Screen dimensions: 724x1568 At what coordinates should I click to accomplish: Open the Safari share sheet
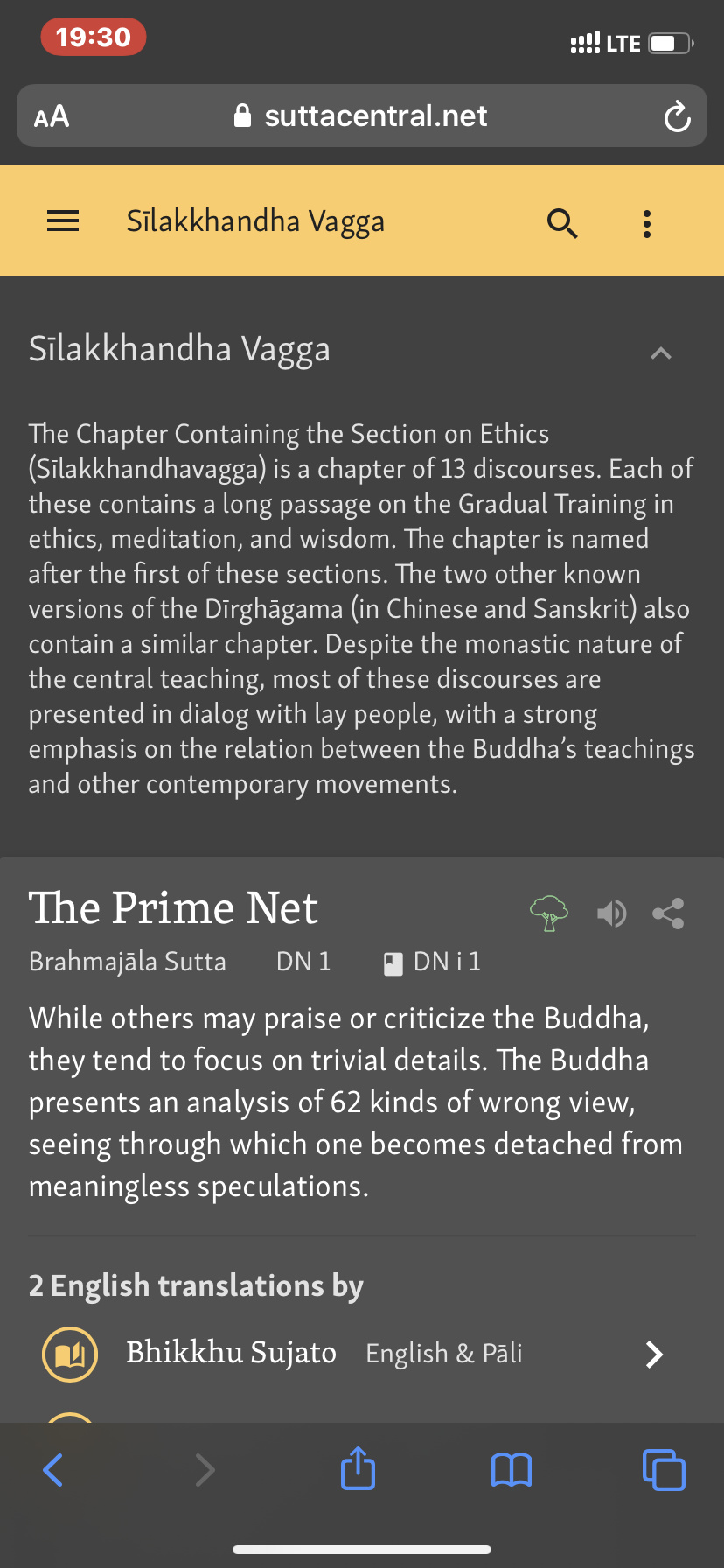pos(359,1467)
